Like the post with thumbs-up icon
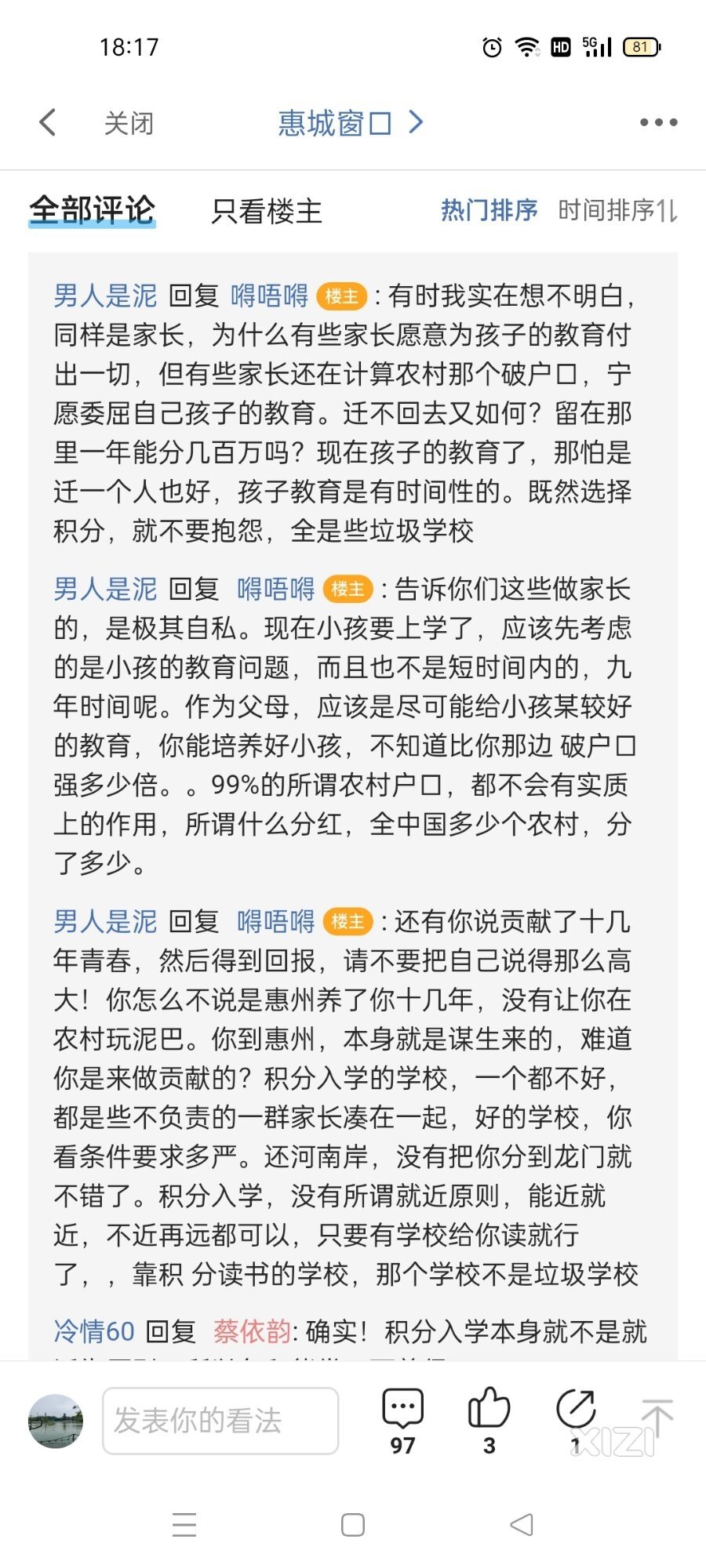This screenshot has height=1568, width=706. [x=489, y=1419]
